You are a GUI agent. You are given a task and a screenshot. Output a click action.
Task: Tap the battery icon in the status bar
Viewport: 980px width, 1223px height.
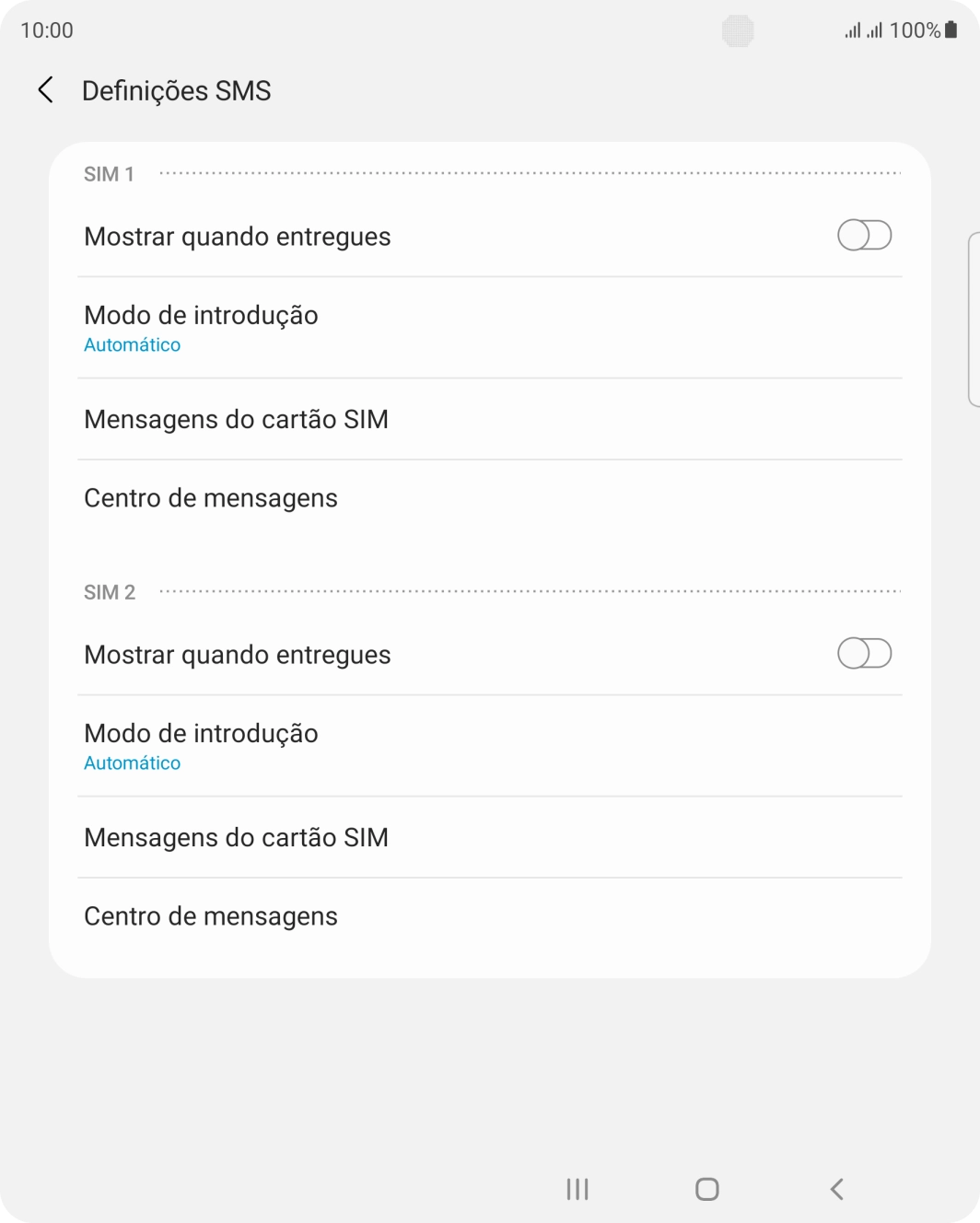950,29
